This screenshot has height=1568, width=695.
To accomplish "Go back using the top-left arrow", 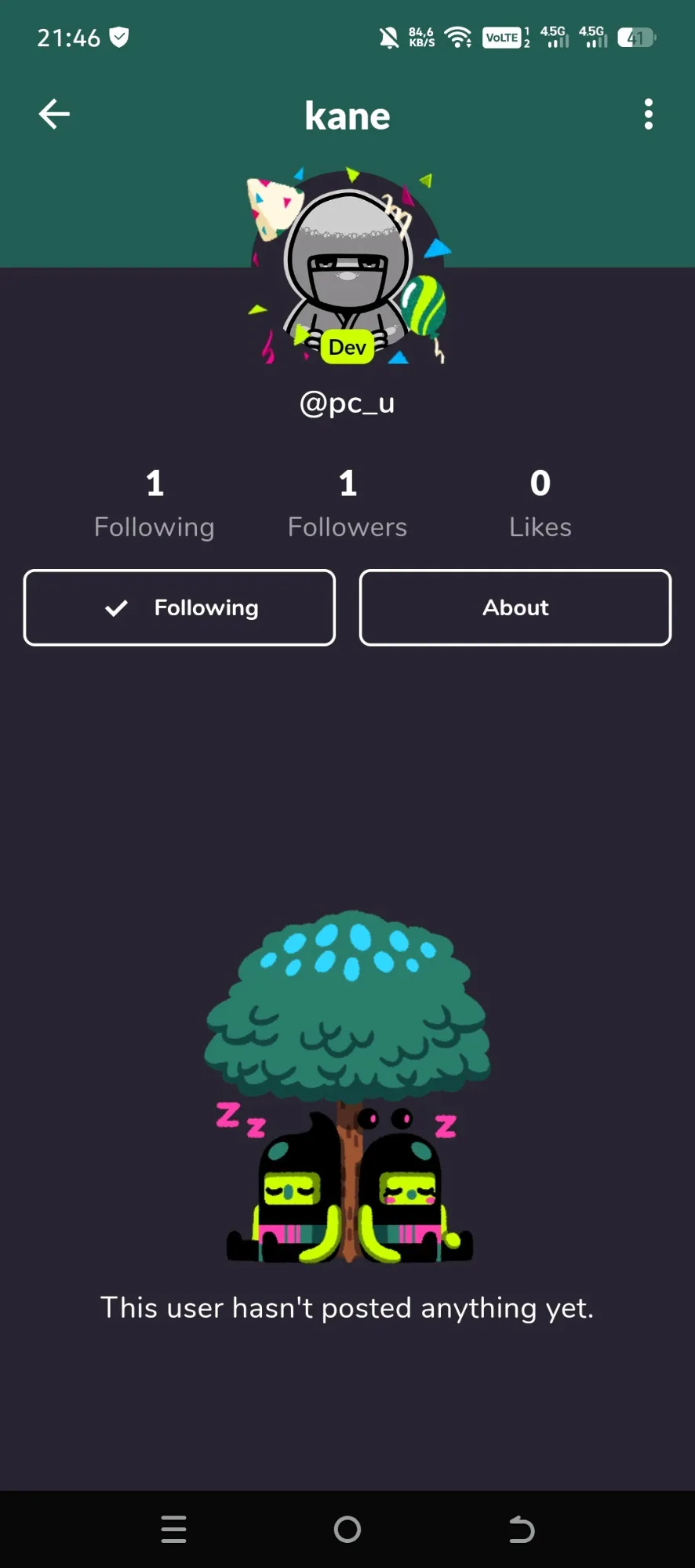I will [54, 115].
